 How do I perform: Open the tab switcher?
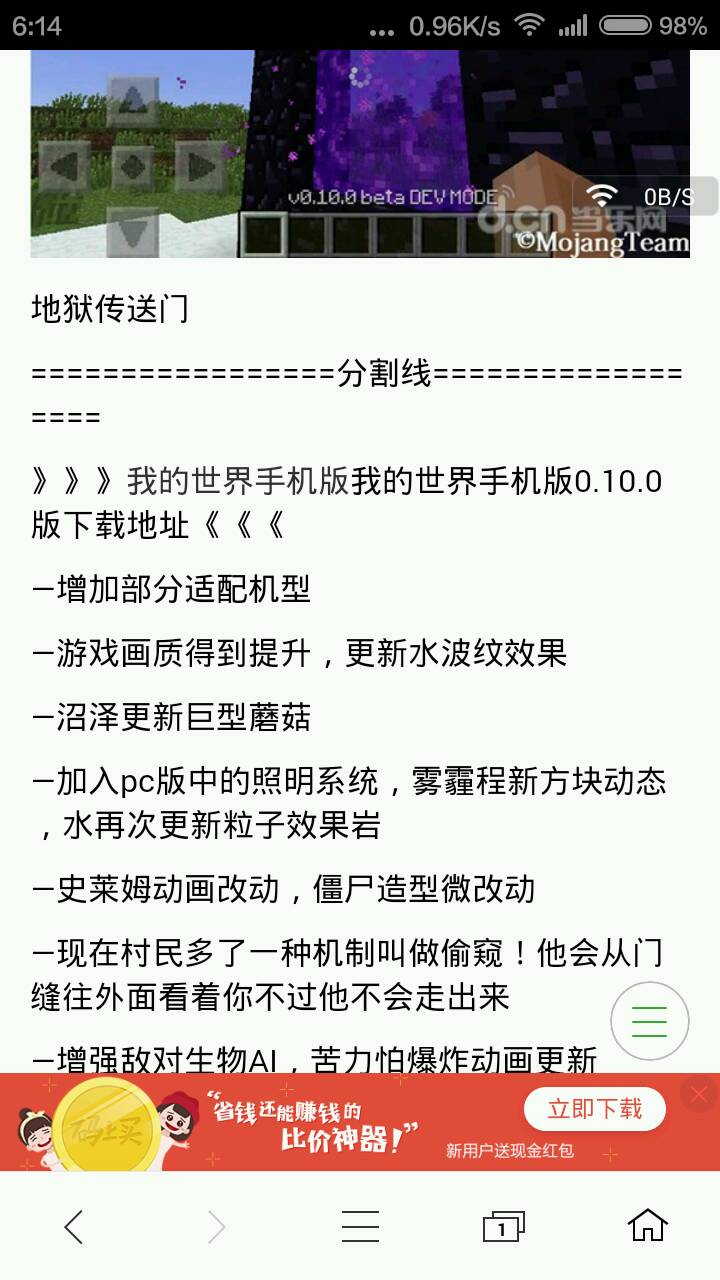(503, 1226)
